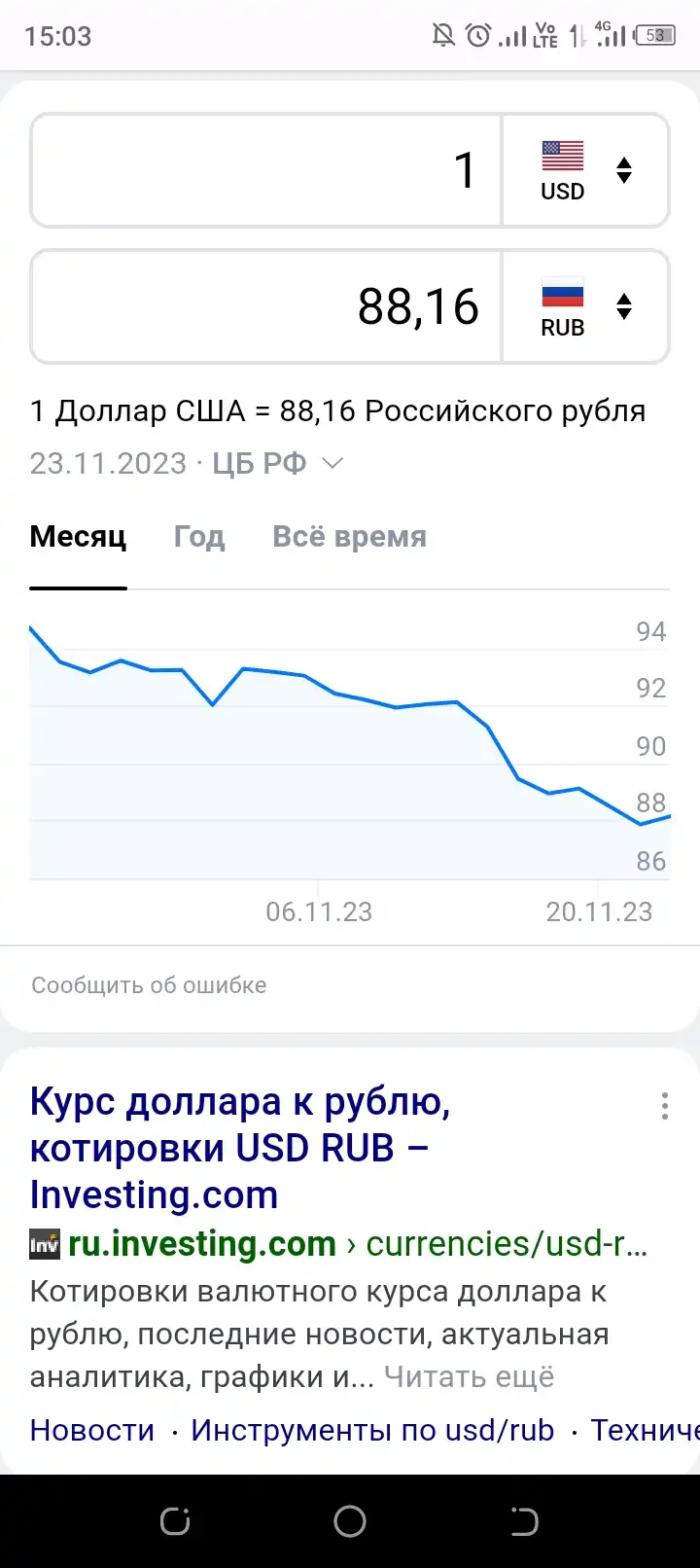
Task: Open Инструменты по usd/rub sitelink
Action: (x=372, y=1430)
